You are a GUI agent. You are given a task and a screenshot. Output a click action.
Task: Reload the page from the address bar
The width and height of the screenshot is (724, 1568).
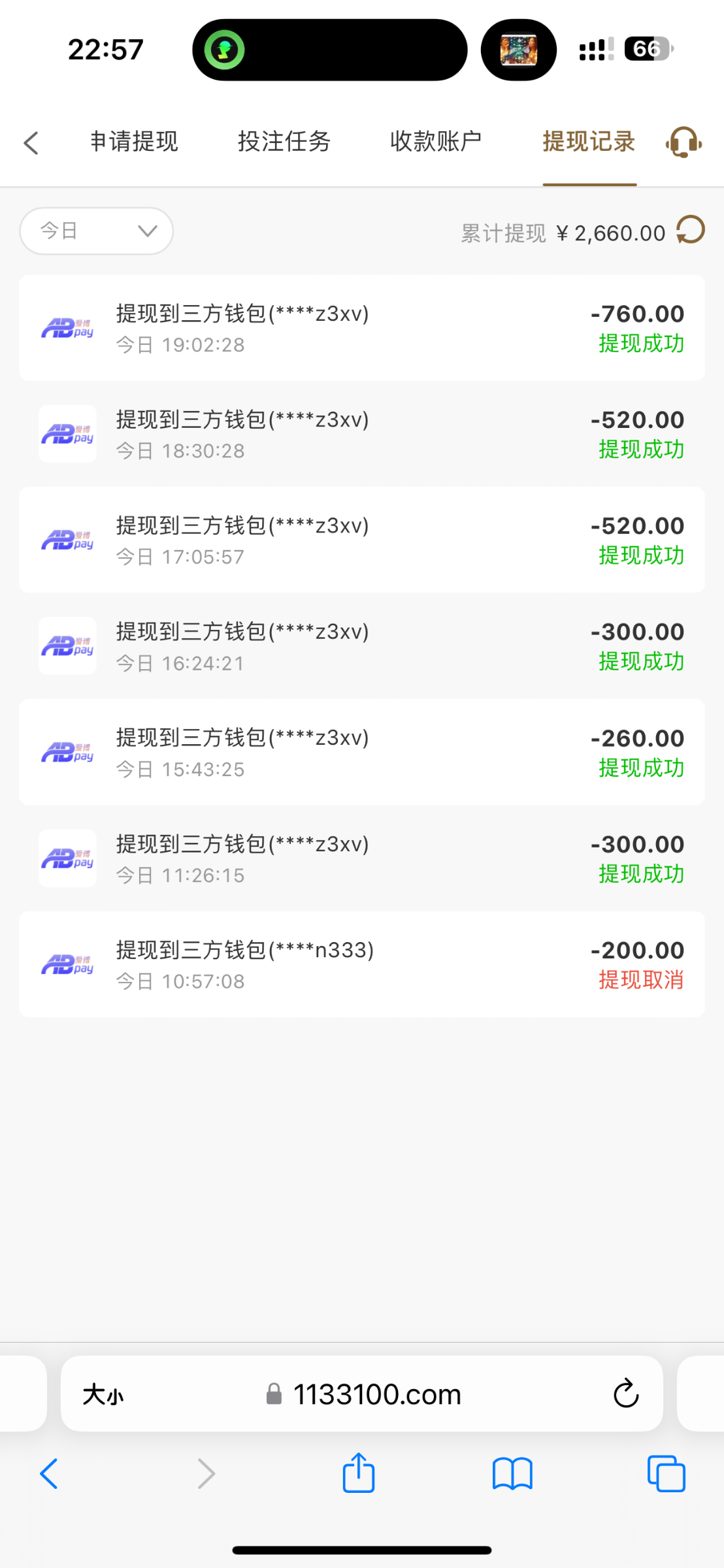point(625,1394)
